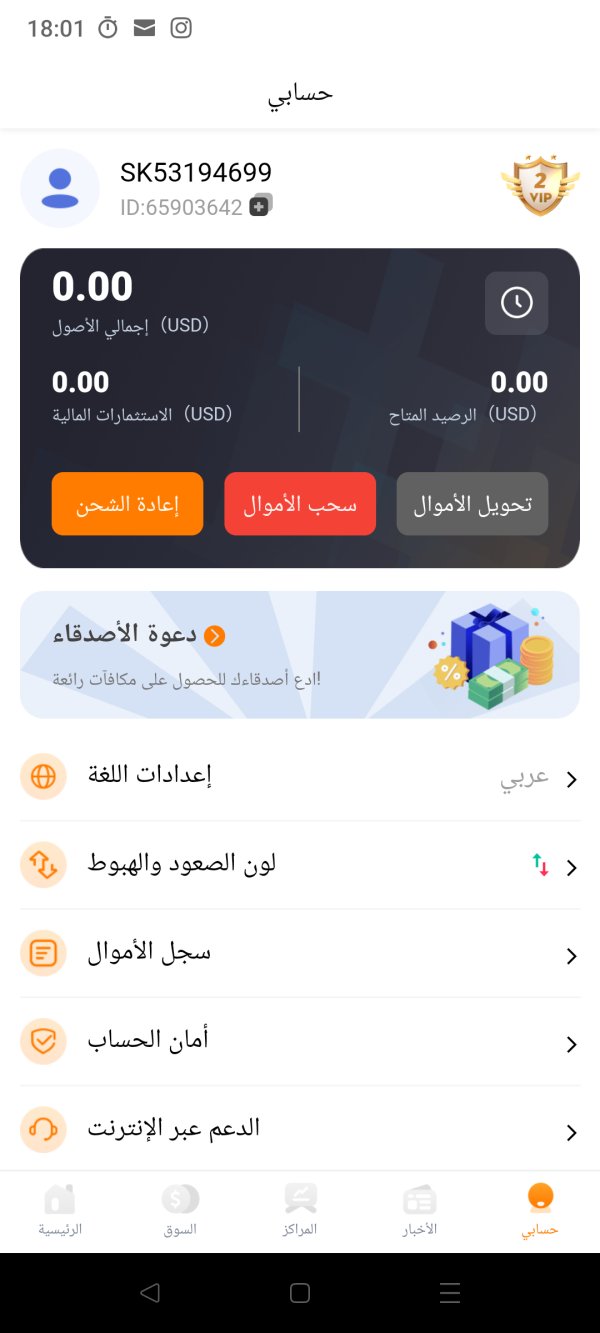Open الدعم عبر الإنترنت online support
Viewport: 600px width, 1333px height.
click(x=300, y=1129)
